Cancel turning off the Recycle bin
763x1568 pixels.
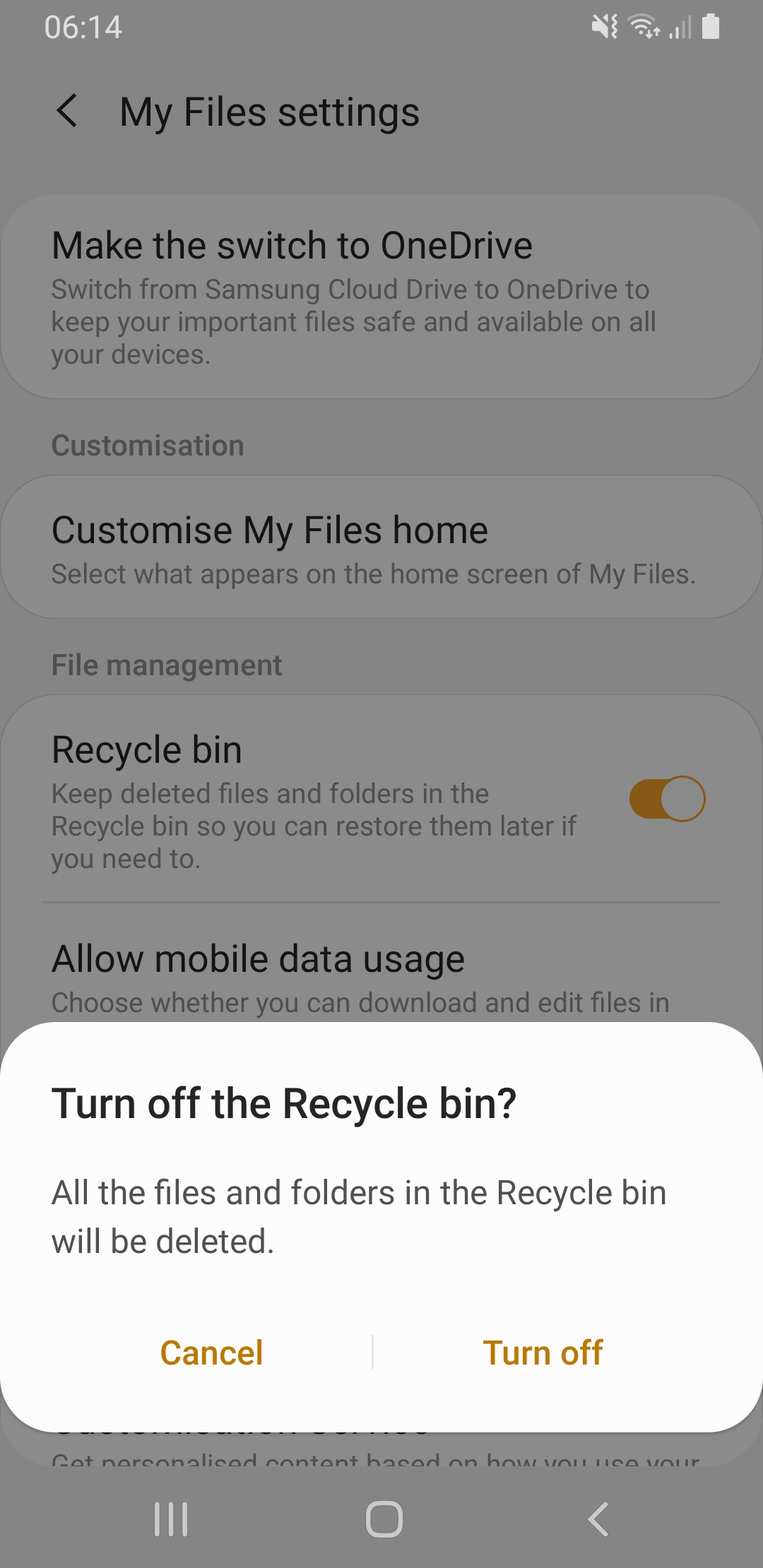click(211, 1353)
